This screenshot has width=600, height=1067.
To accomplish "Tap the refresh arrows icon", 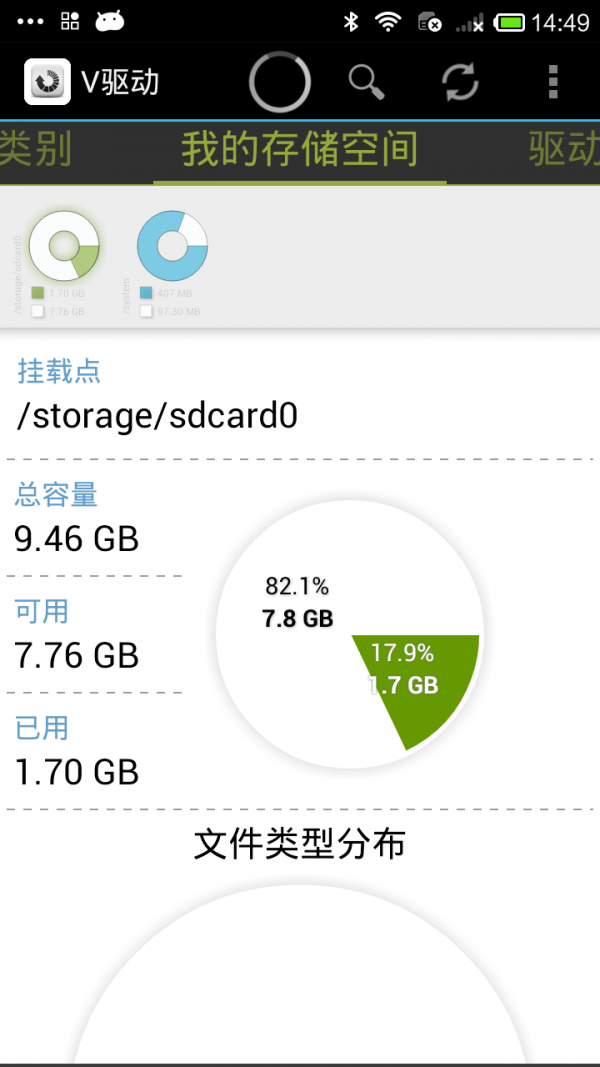I will coord(461,82).
